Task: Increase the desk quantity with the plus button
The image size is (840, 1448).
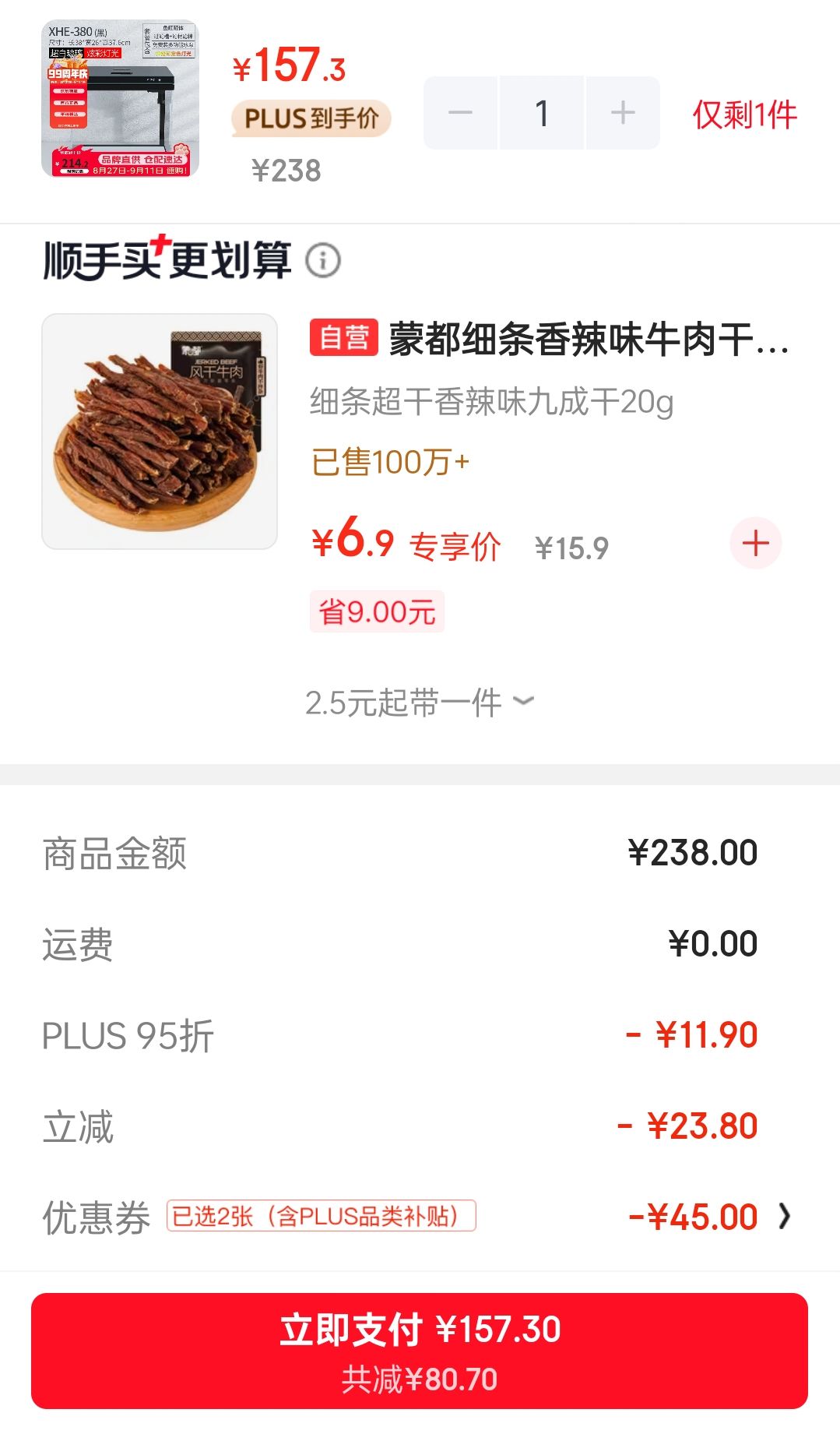Action: click(x=623, y=113)
